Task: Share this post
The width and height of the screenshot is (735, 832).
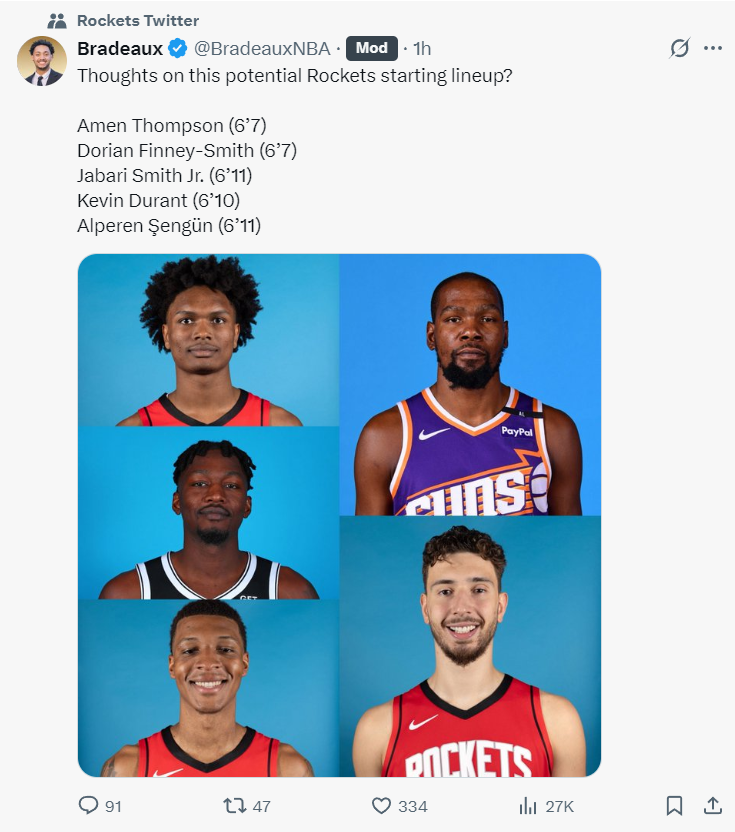Action: tap(712, 806)
